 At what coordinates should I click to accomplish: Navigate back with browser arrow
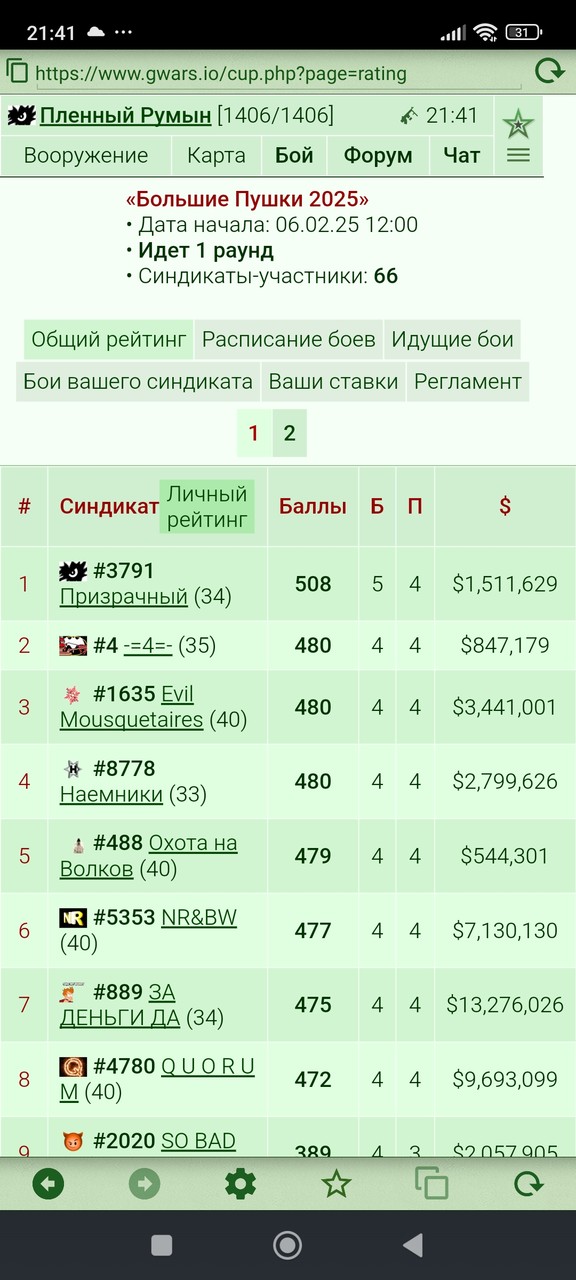coord(48,1185)
